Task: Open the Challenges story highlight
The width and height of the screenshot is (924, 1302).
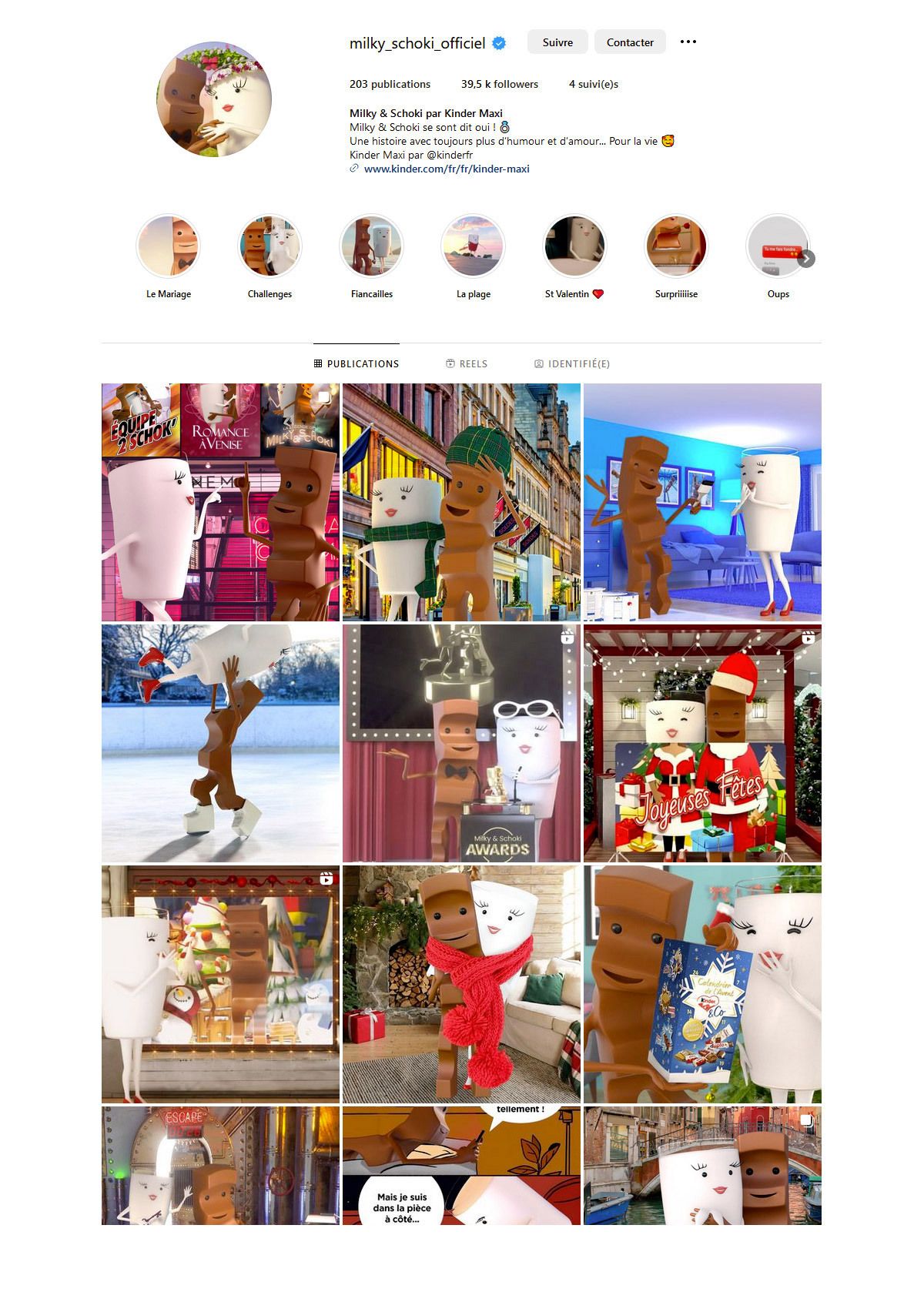Action: [x=270, y=246]
